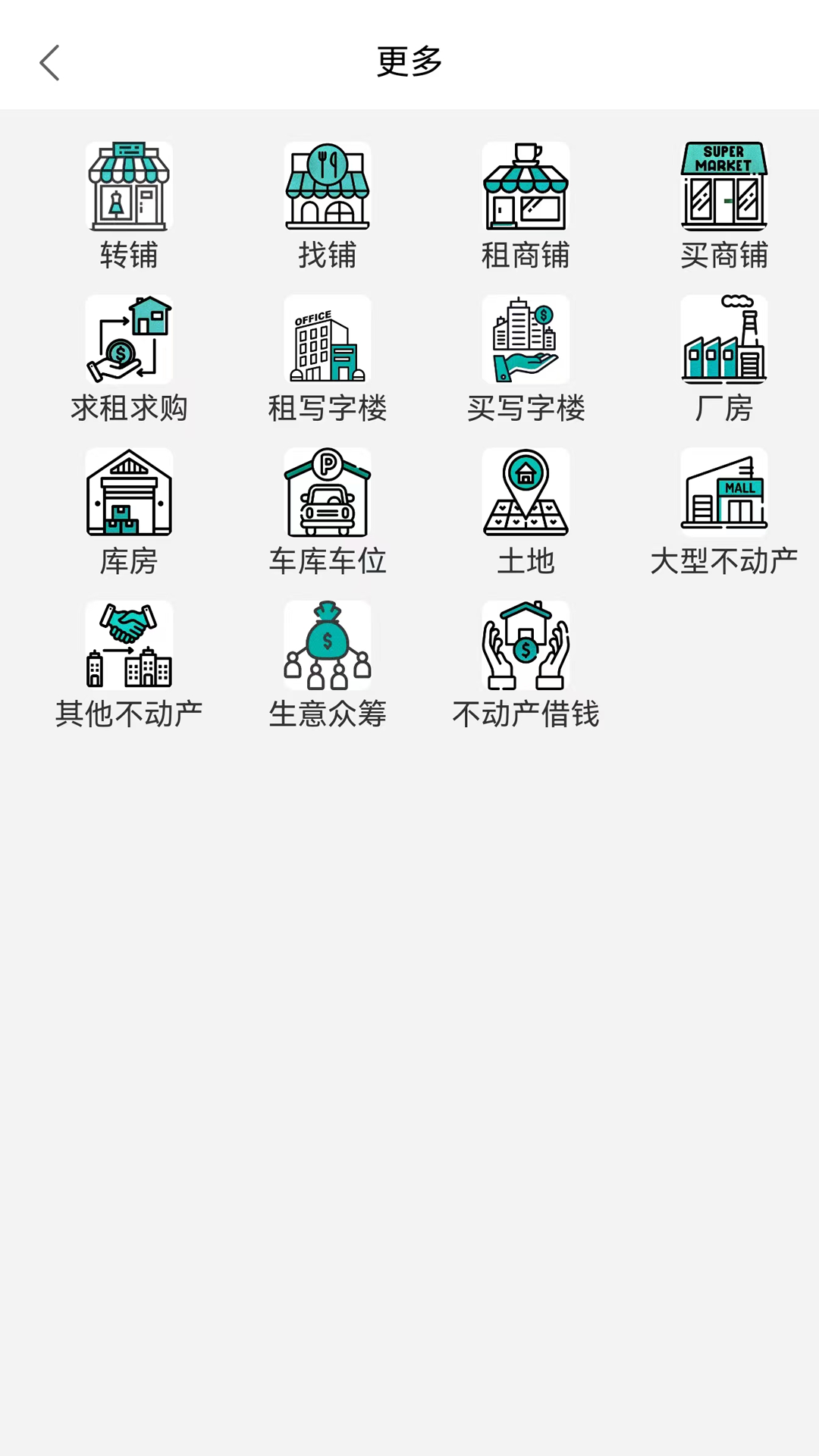Open the 厂房 factory icon
Image resolution: width=819 pixels, height=1456 pixels.
point(723,339)
